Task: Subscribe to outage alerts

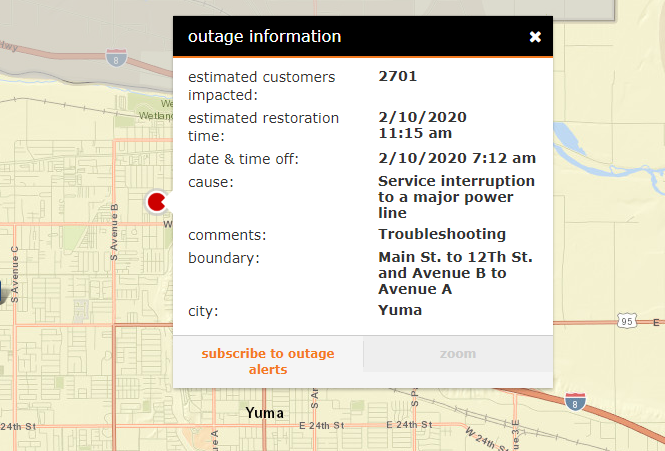Action: pos(268,361)
